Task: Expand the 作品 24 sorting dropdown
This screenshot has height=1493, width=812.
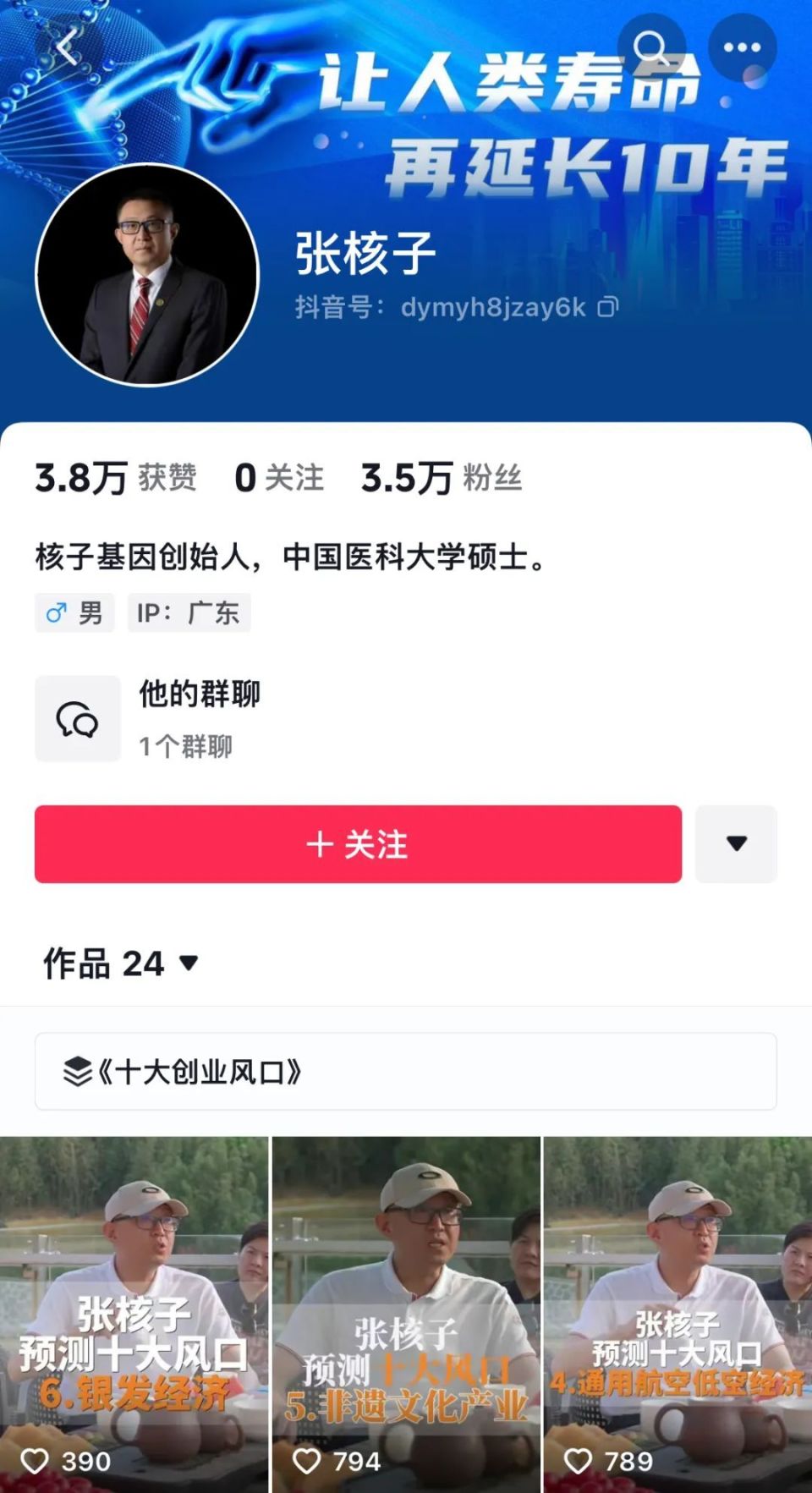Action: (x=188, y=963)
